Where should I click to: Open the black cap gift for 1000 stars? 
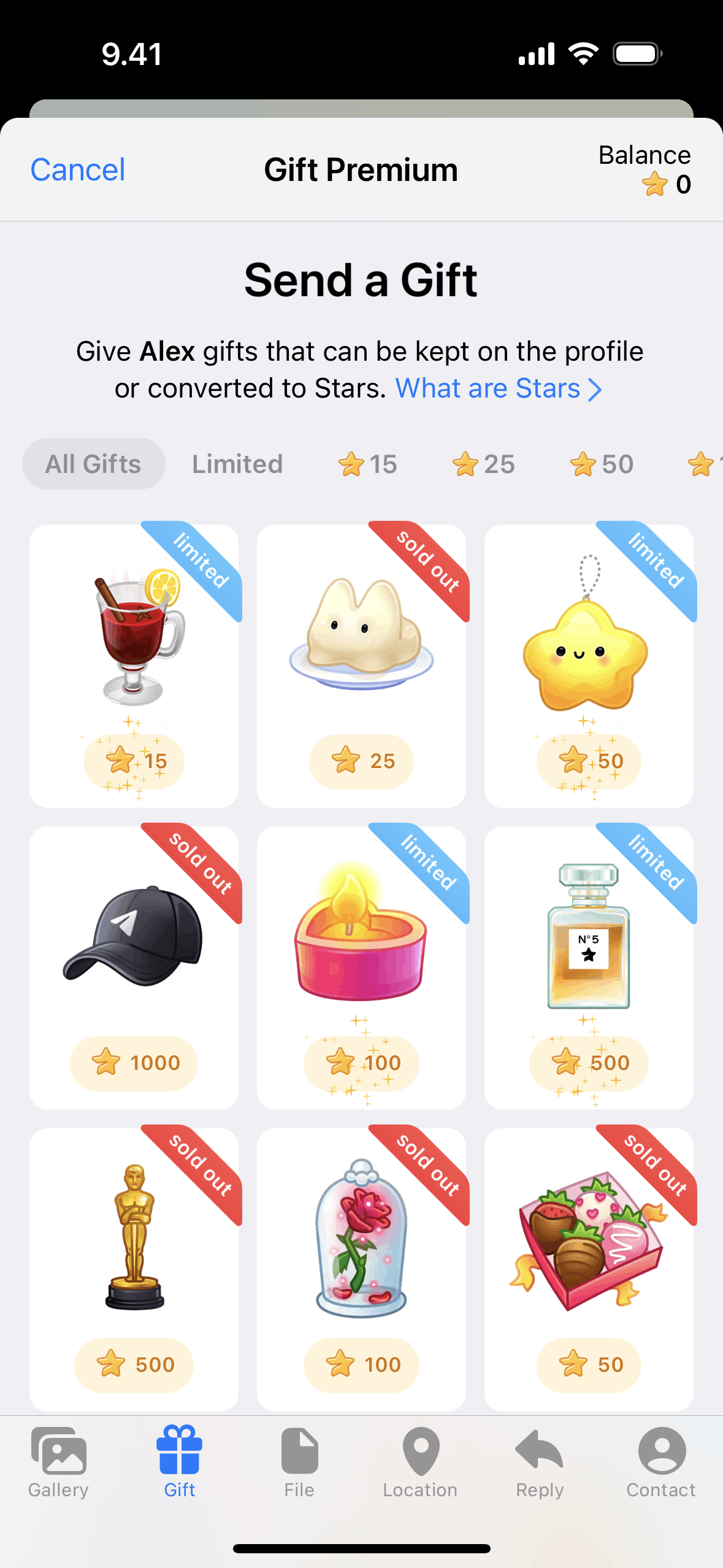[134, 967]
